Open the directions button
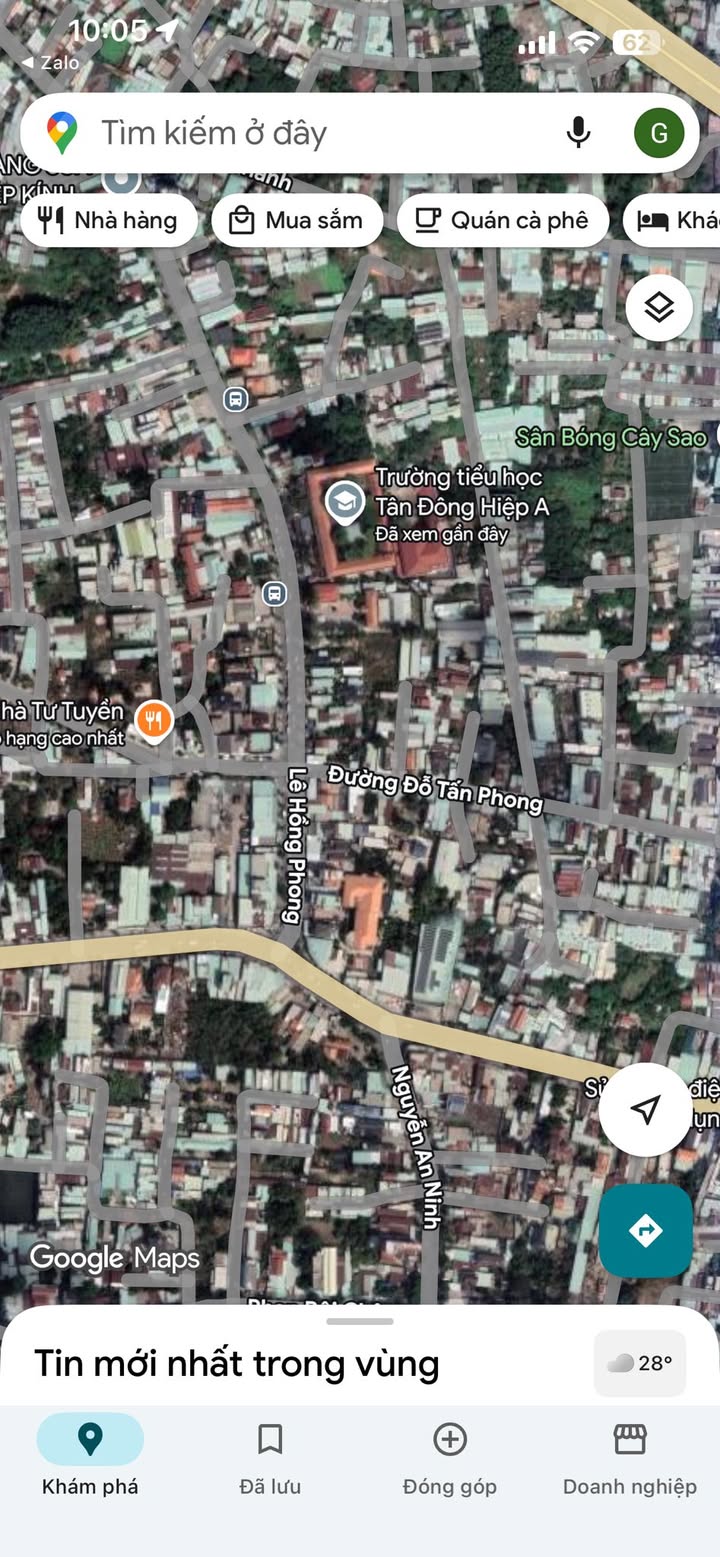 [645, 1230]
